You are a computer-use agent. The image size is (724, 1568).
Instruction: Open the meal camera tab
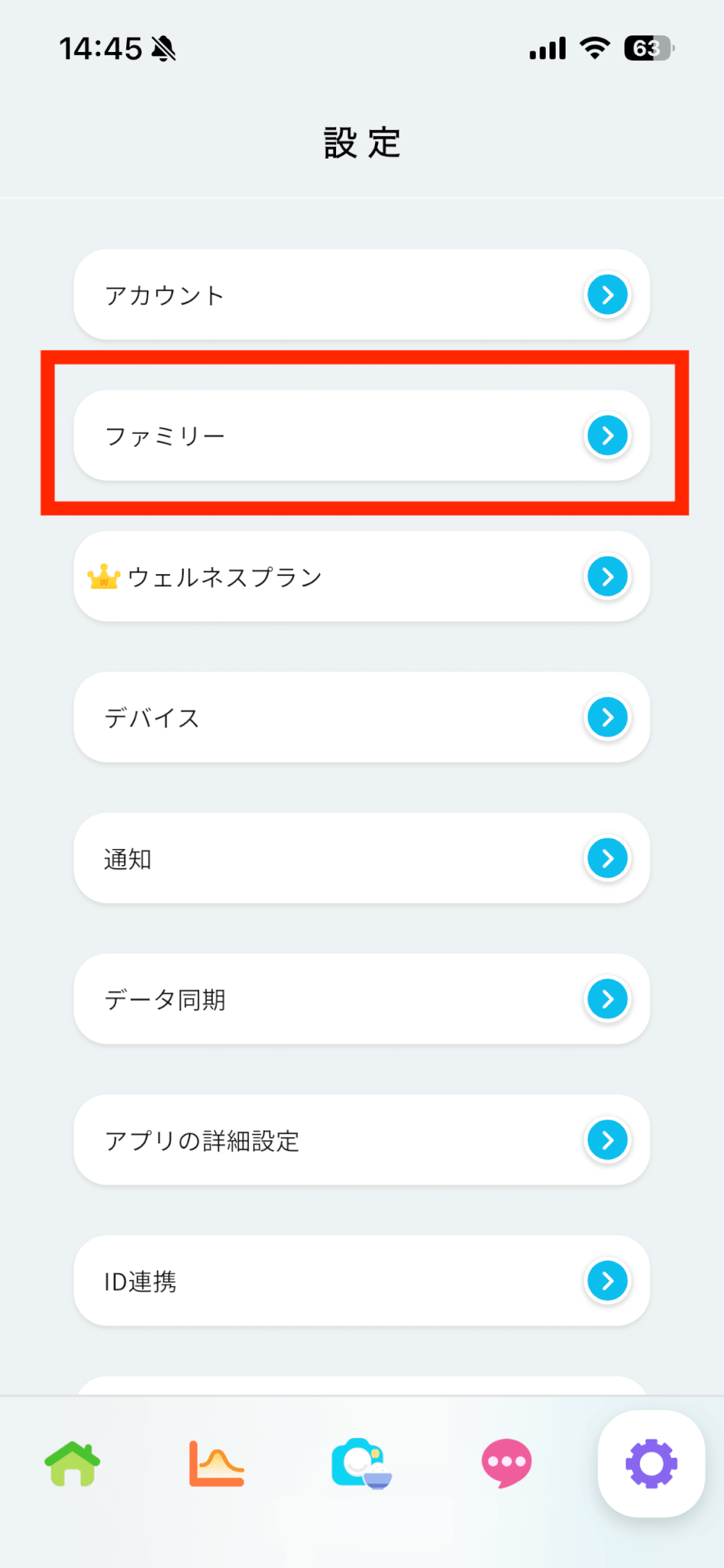(361, 1464)
